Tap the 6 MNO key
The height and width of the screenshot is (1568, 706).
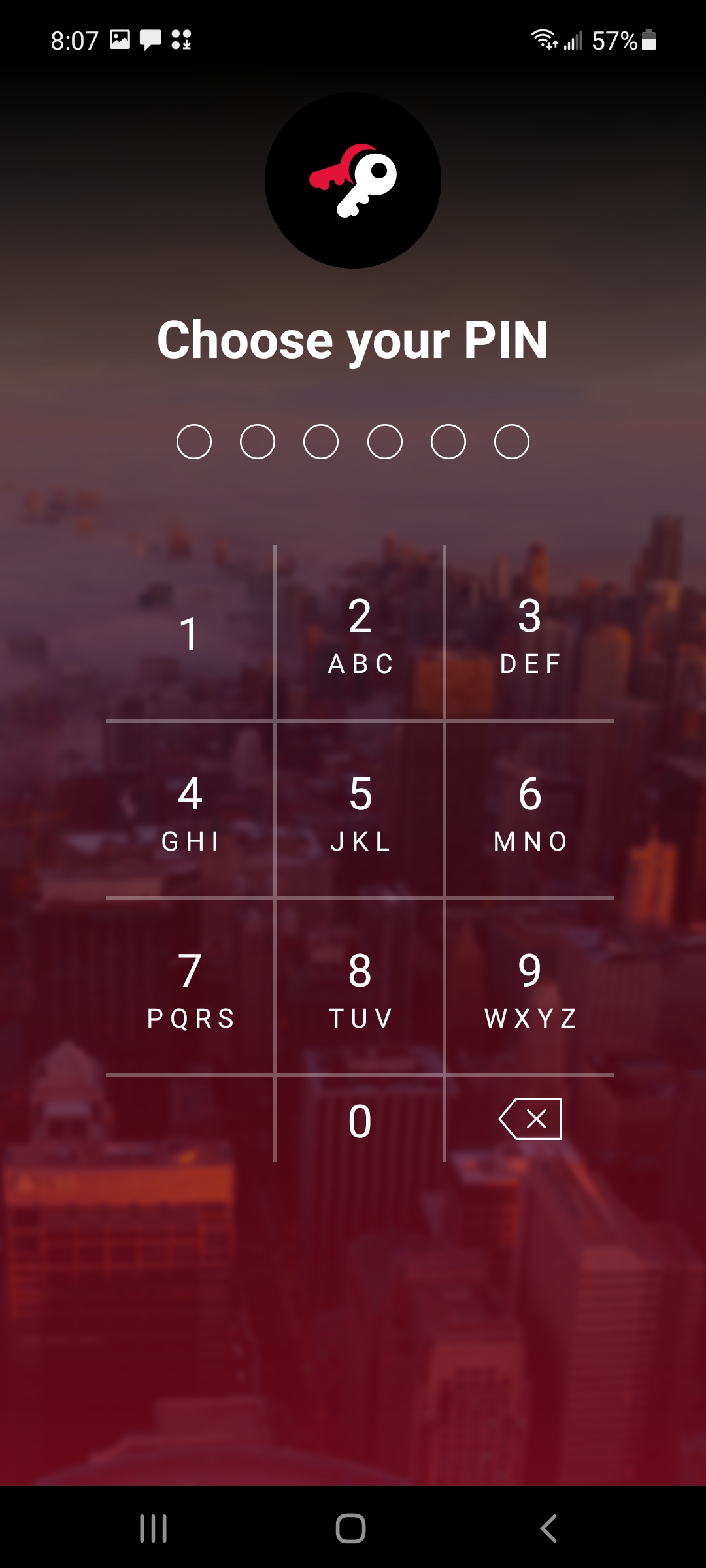(x=529, y=811)
